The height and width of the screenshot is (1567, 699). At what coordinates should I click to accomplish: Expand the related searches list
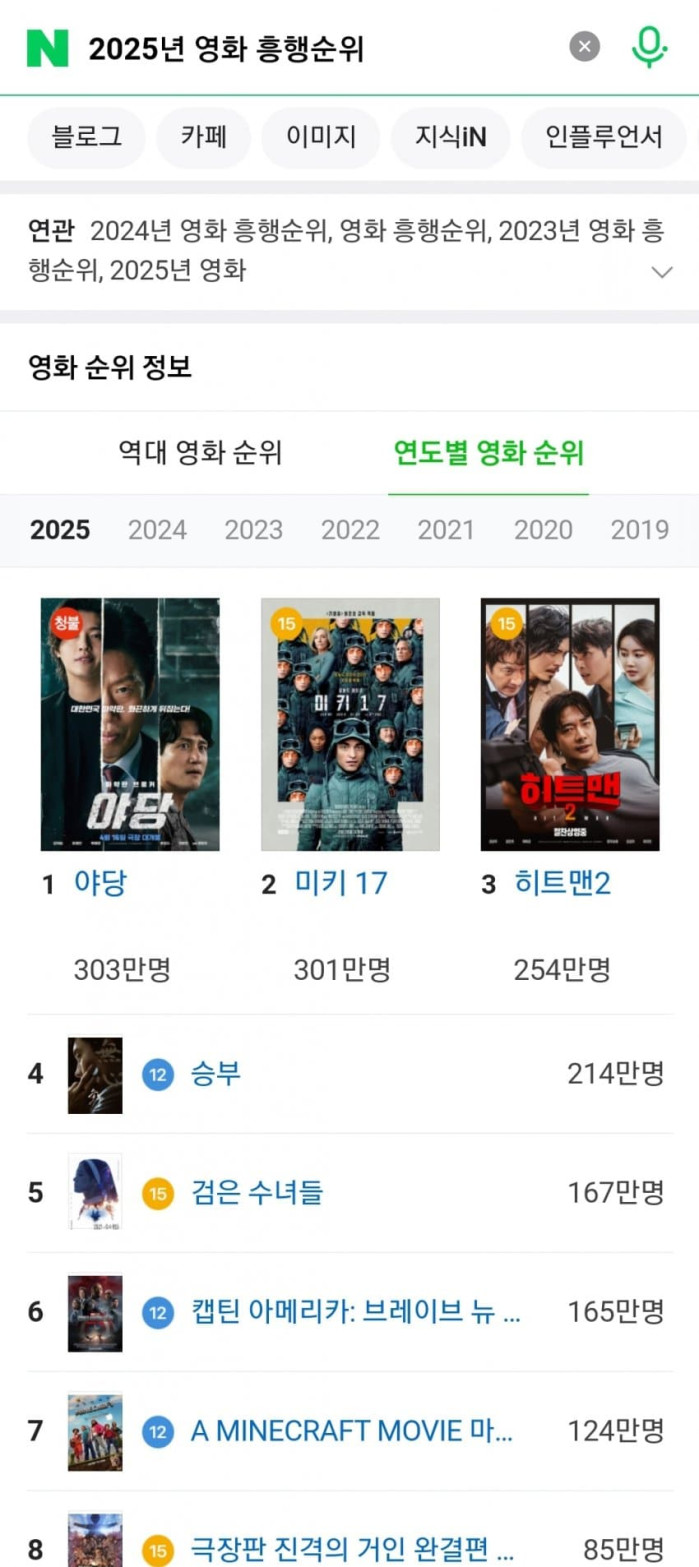pyautogui.click(x=661, y=272)
